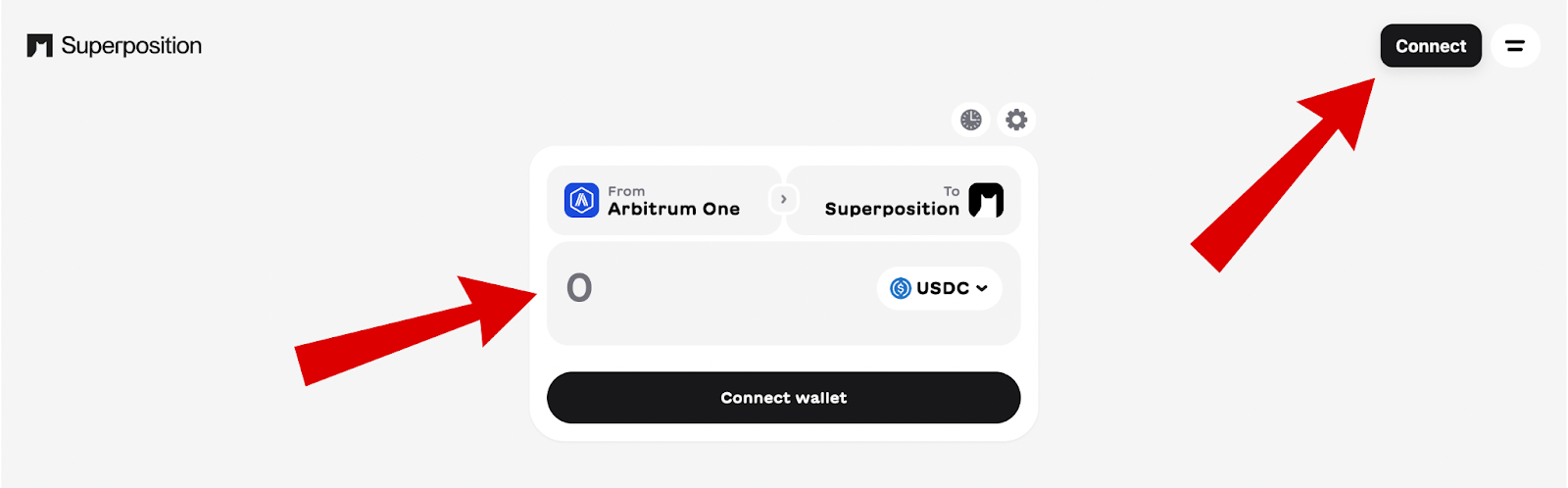Expand the USDC token dropdown
1568x488 pixels.
[x=939, y=288]
